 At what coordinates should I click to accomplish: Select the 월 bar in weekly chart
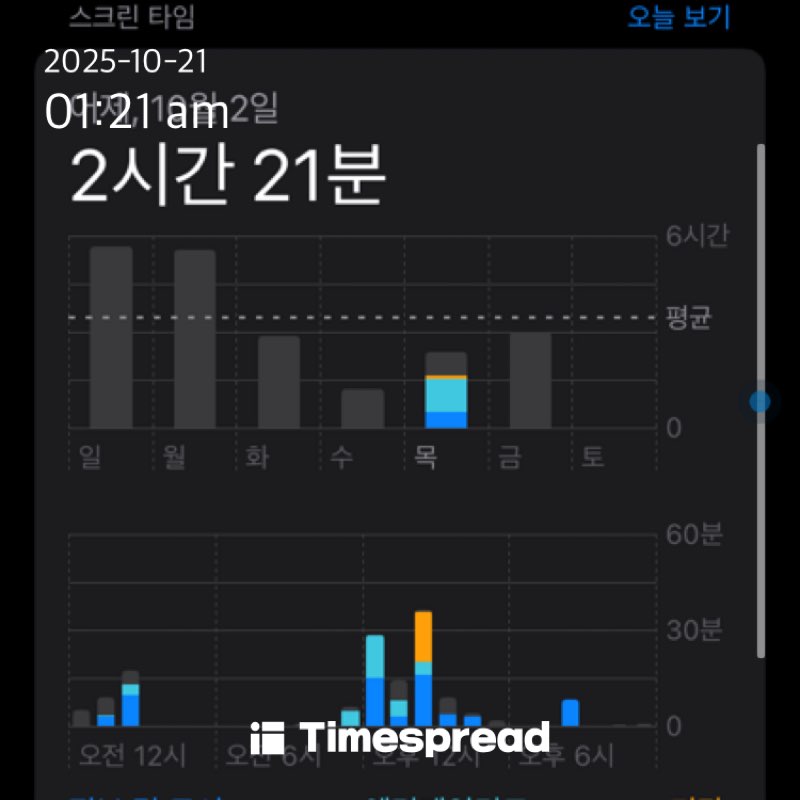(x=195, y=340)
